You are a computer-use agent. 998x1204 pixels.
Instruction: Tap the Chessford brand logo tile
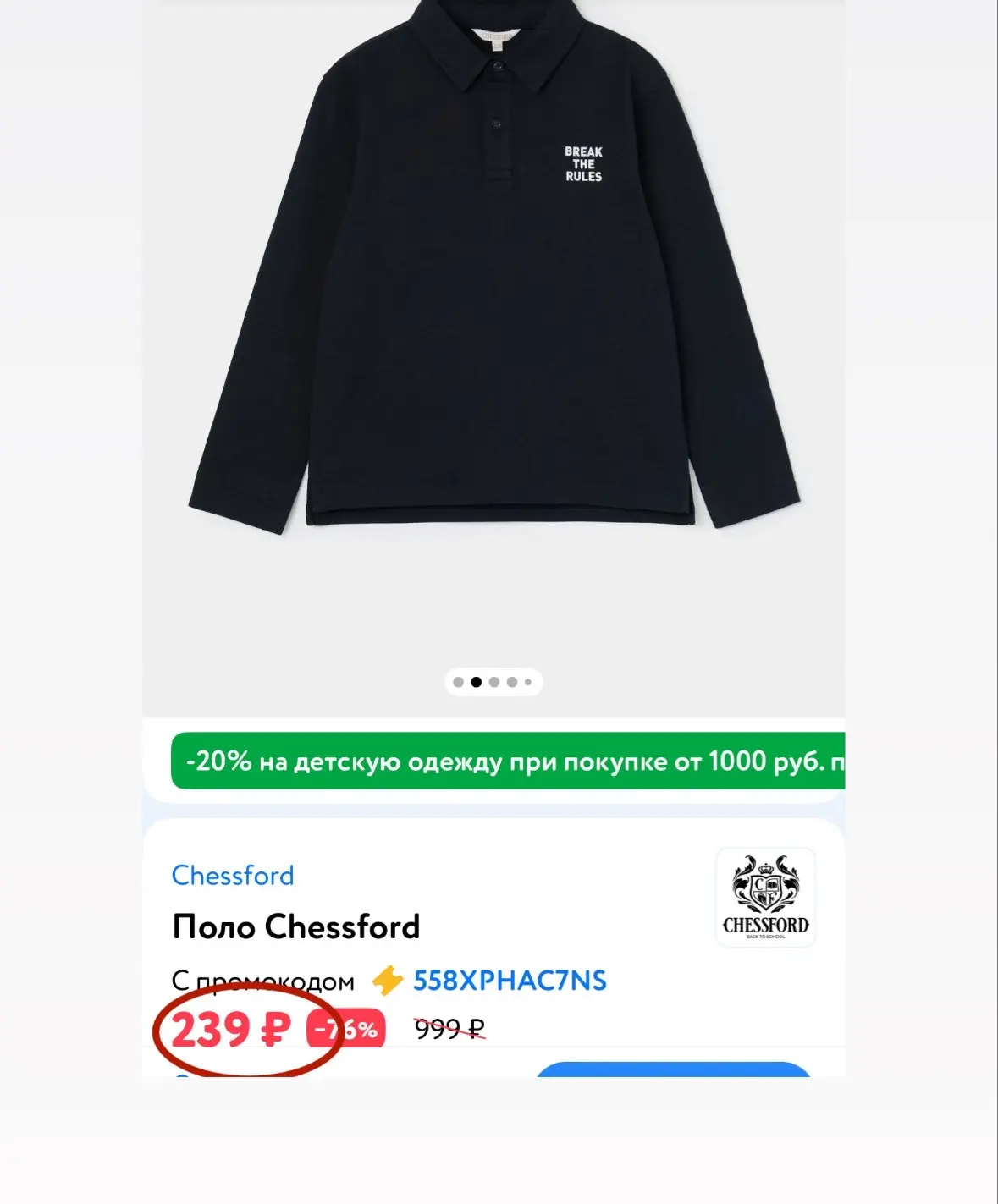point(765,897)
